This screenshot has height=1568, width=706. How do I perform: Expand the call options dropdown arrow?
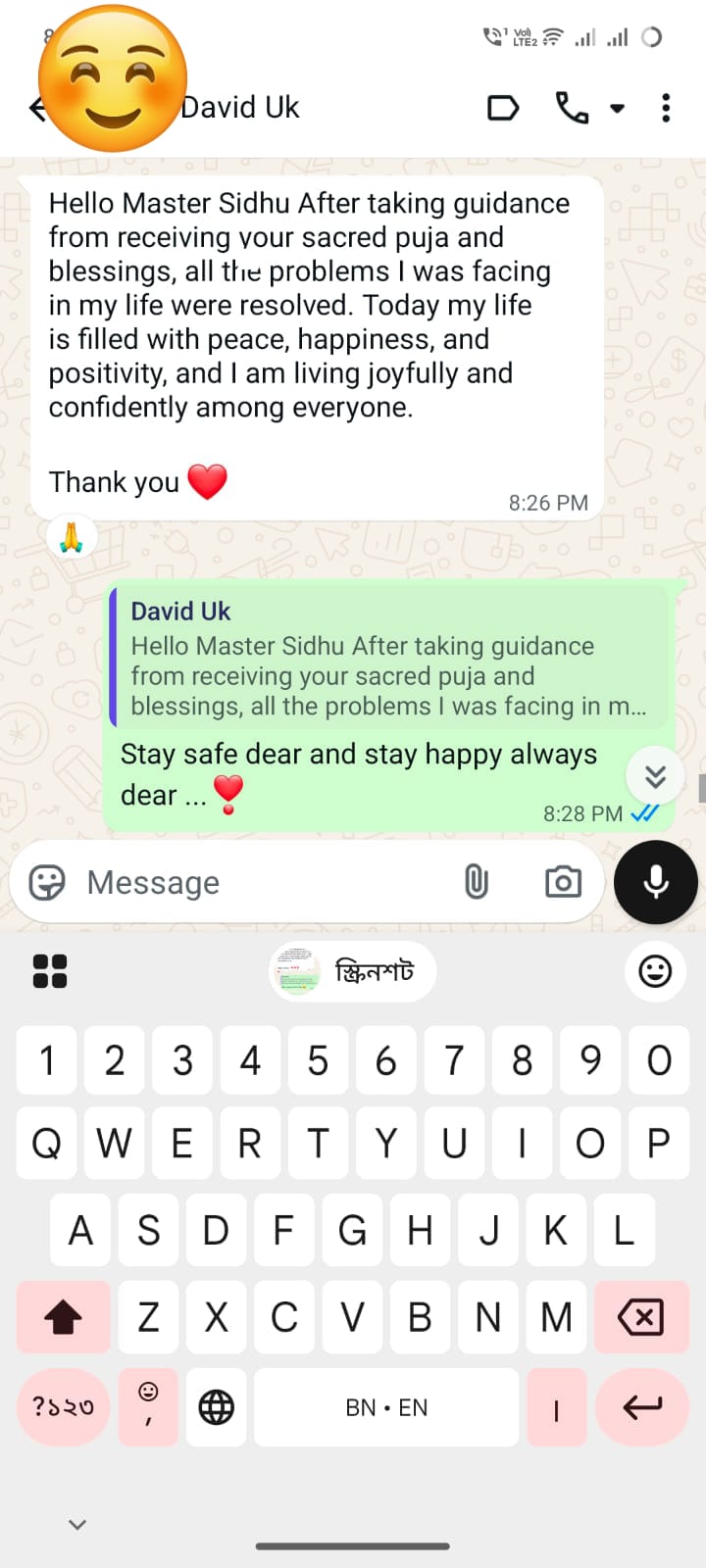click(x=617, y=108)
